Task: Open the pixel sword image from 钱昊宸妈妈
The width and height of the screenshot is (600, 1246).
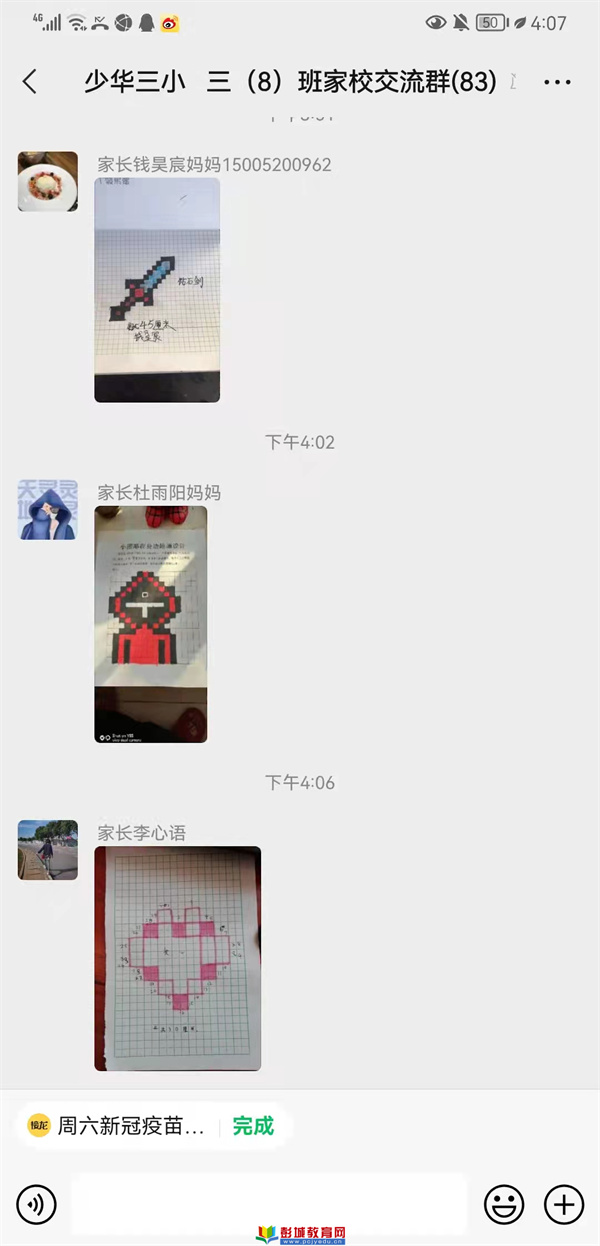Action: [157, 290]
